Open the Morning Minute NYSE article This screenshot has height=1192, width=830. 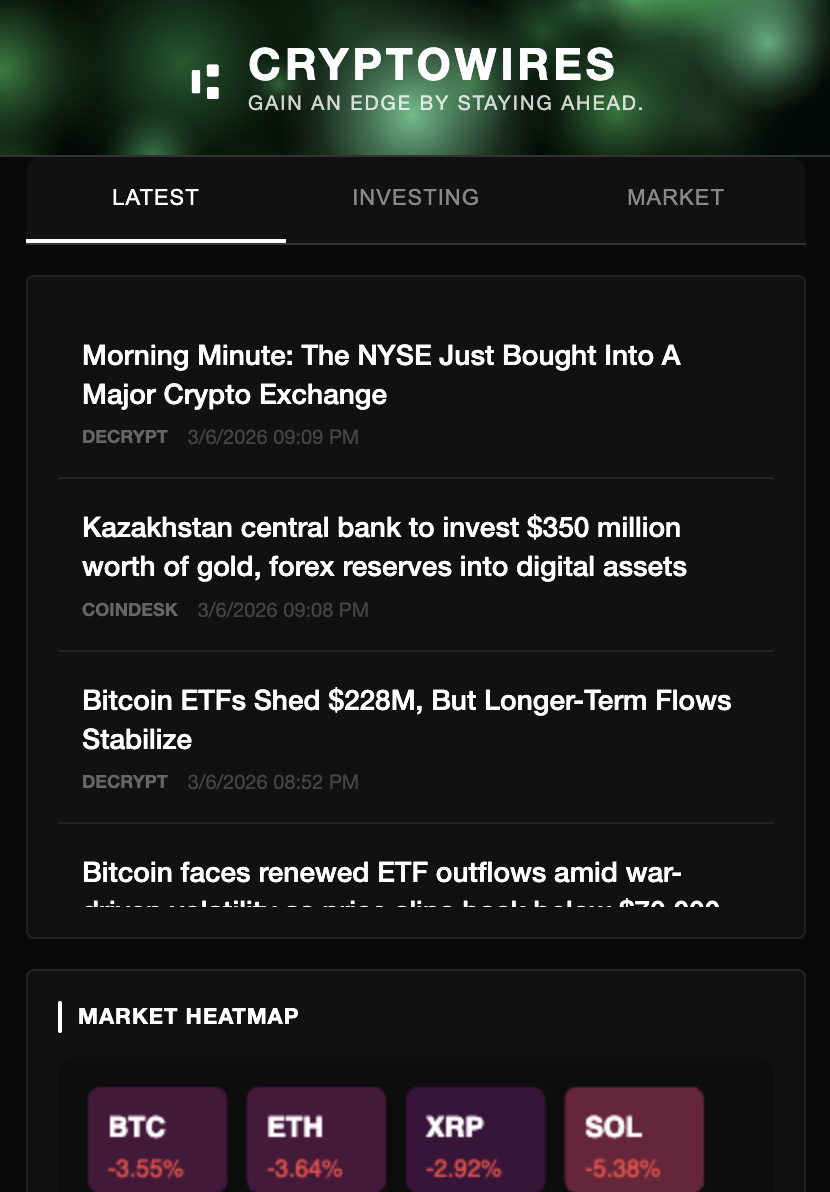382,375
